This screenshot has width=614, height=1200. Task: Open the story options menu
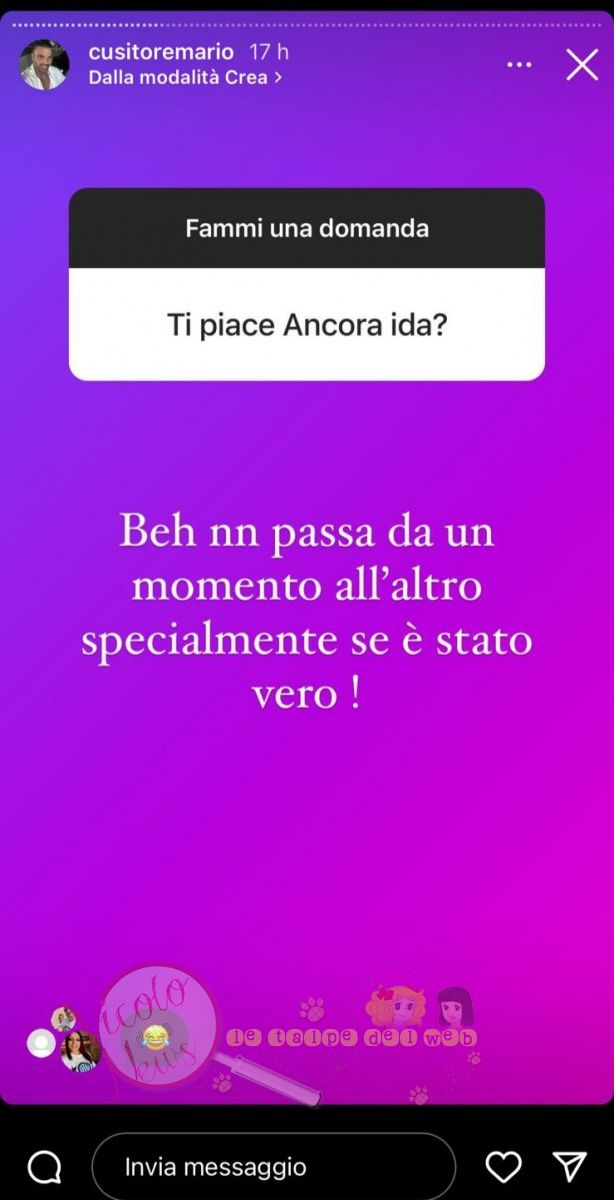click(x=519, y=65)
